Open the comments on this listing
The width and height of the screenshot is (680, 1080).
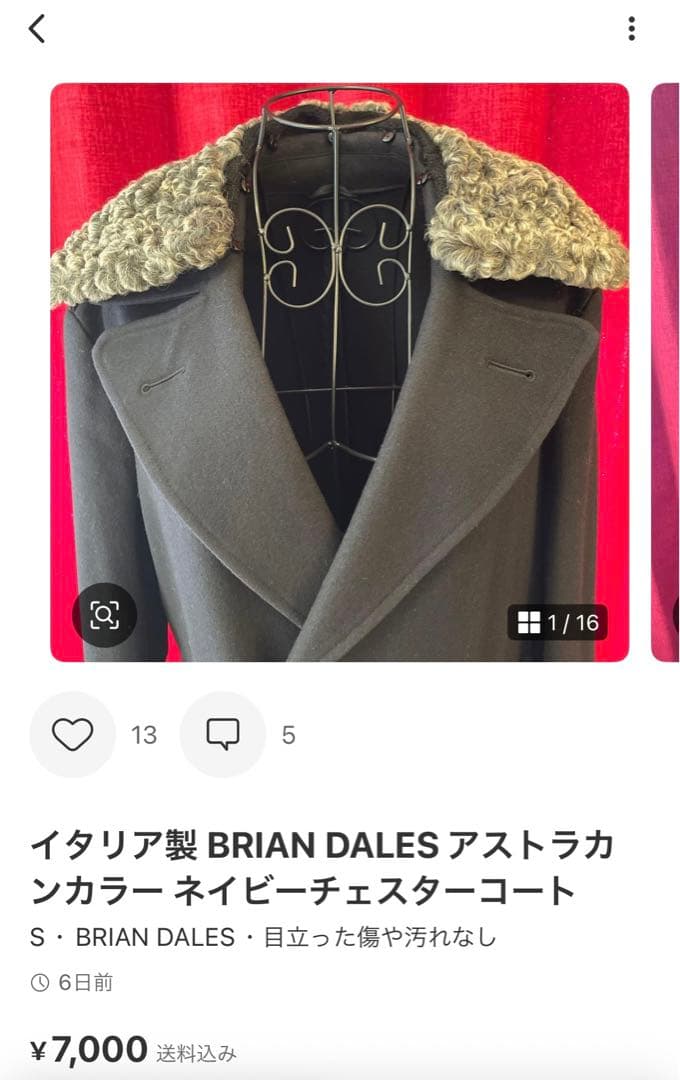pos(223,735)
